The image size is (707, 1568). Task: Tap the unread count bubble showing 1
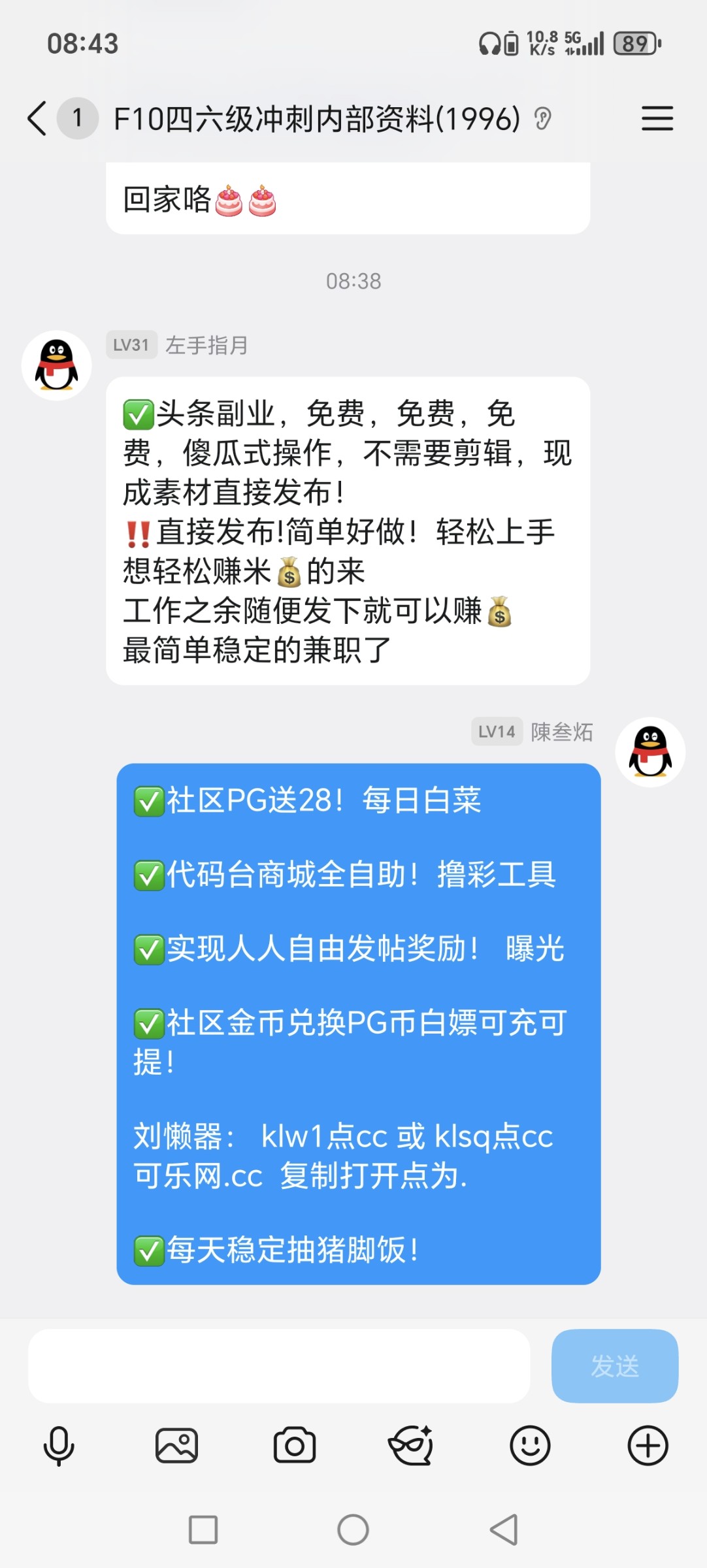pos(77,119)
